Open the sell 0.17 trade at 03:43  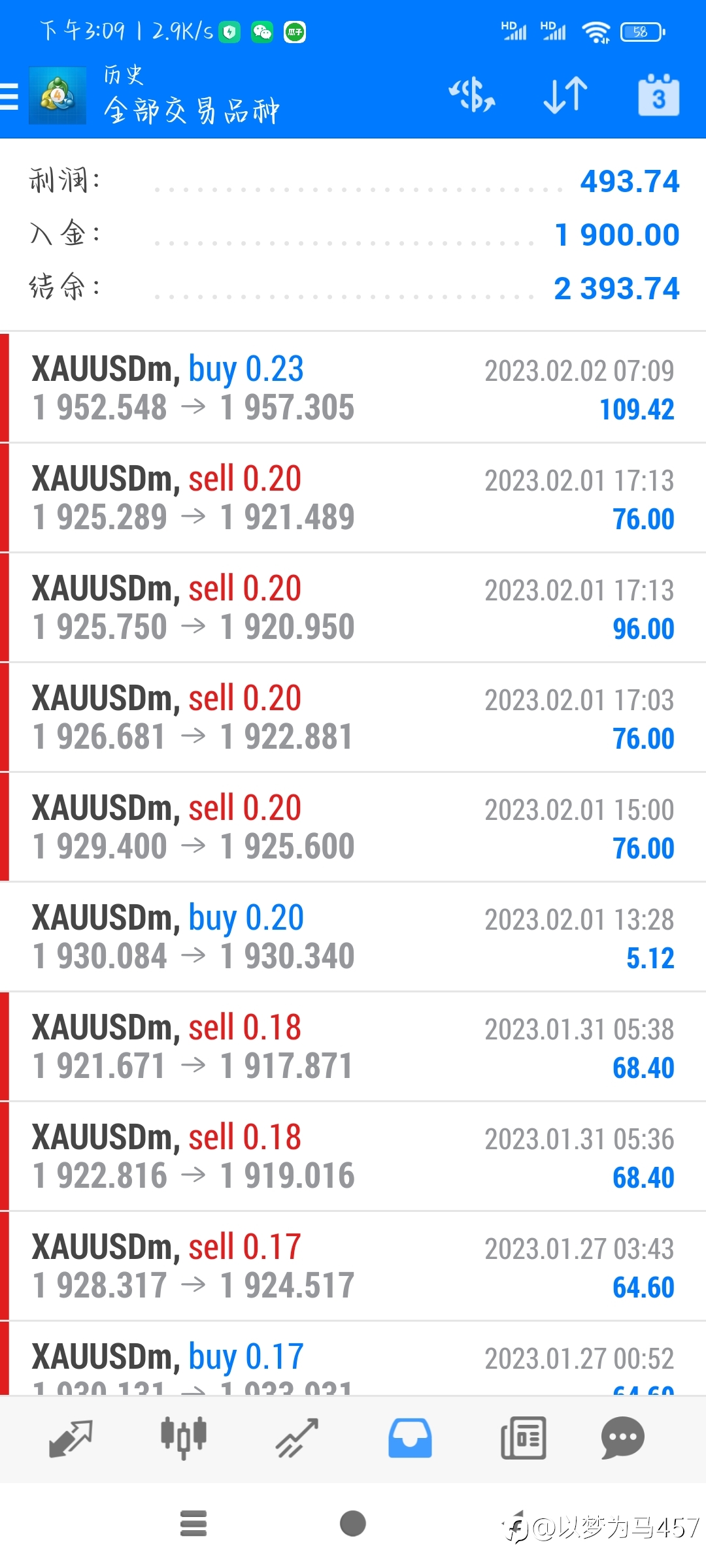(353, 1266)
